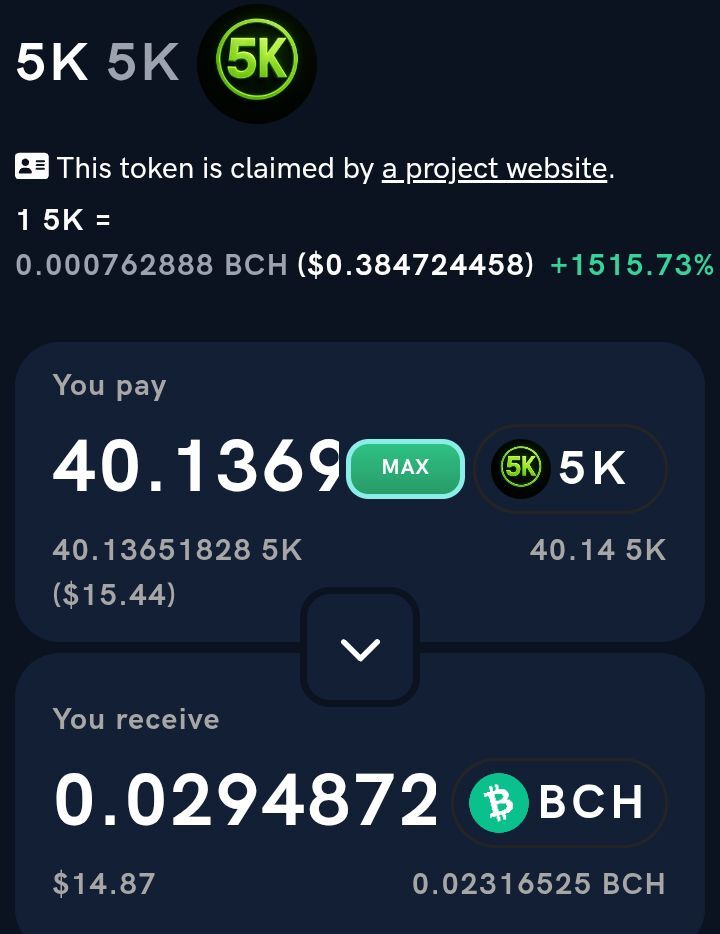This screenshot has height=934, width=720.
Task: Edit the You pay amount field
Action: pos(196,468)
